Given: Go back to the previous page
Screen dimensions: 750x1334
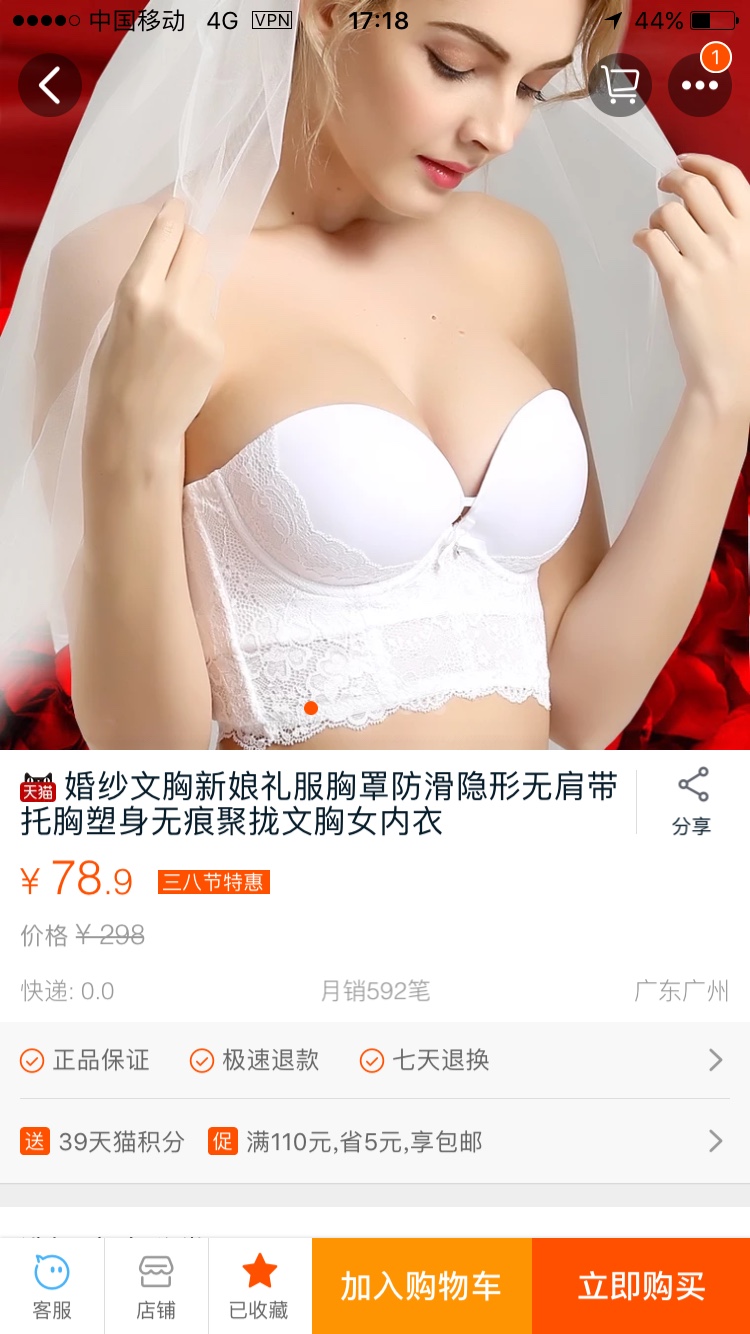Looking at the screenshot, I should click(x=49, y=85).
